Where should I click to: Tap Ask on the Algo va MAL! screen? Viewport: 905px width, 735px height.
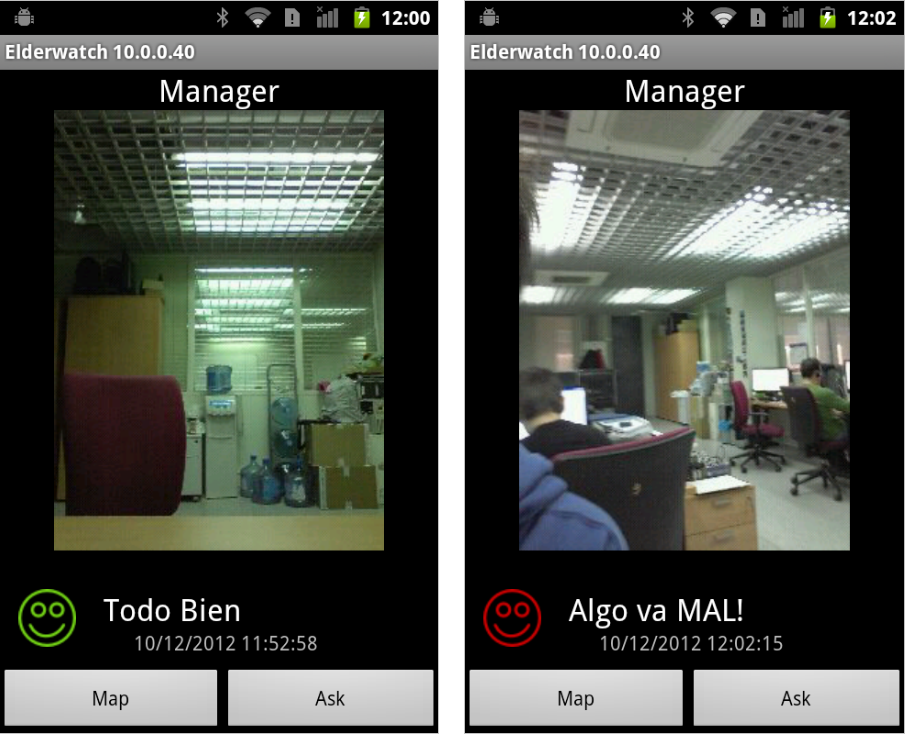[x=796, y=698]
